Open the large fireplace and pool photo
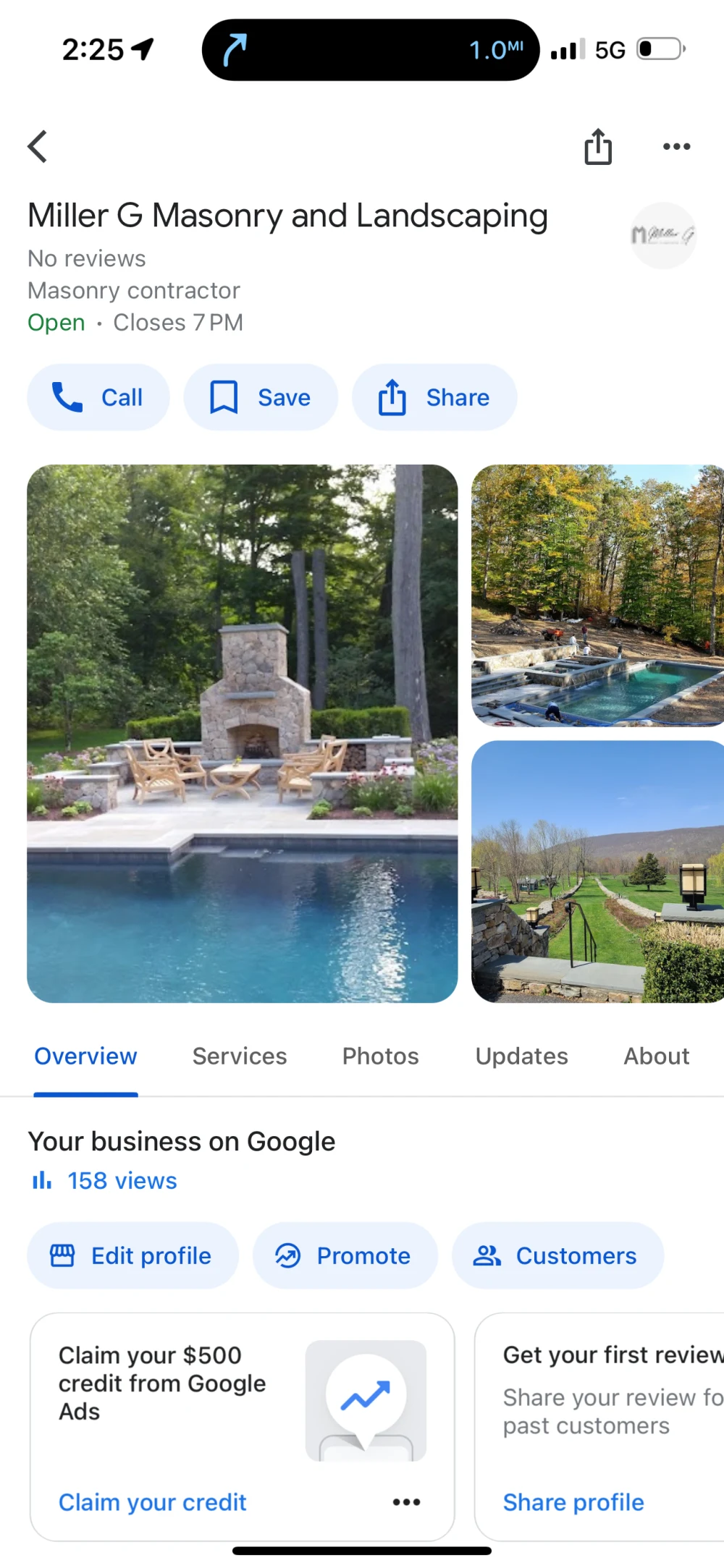This screenshot has width=724, height=1568. tap(243, 733)
